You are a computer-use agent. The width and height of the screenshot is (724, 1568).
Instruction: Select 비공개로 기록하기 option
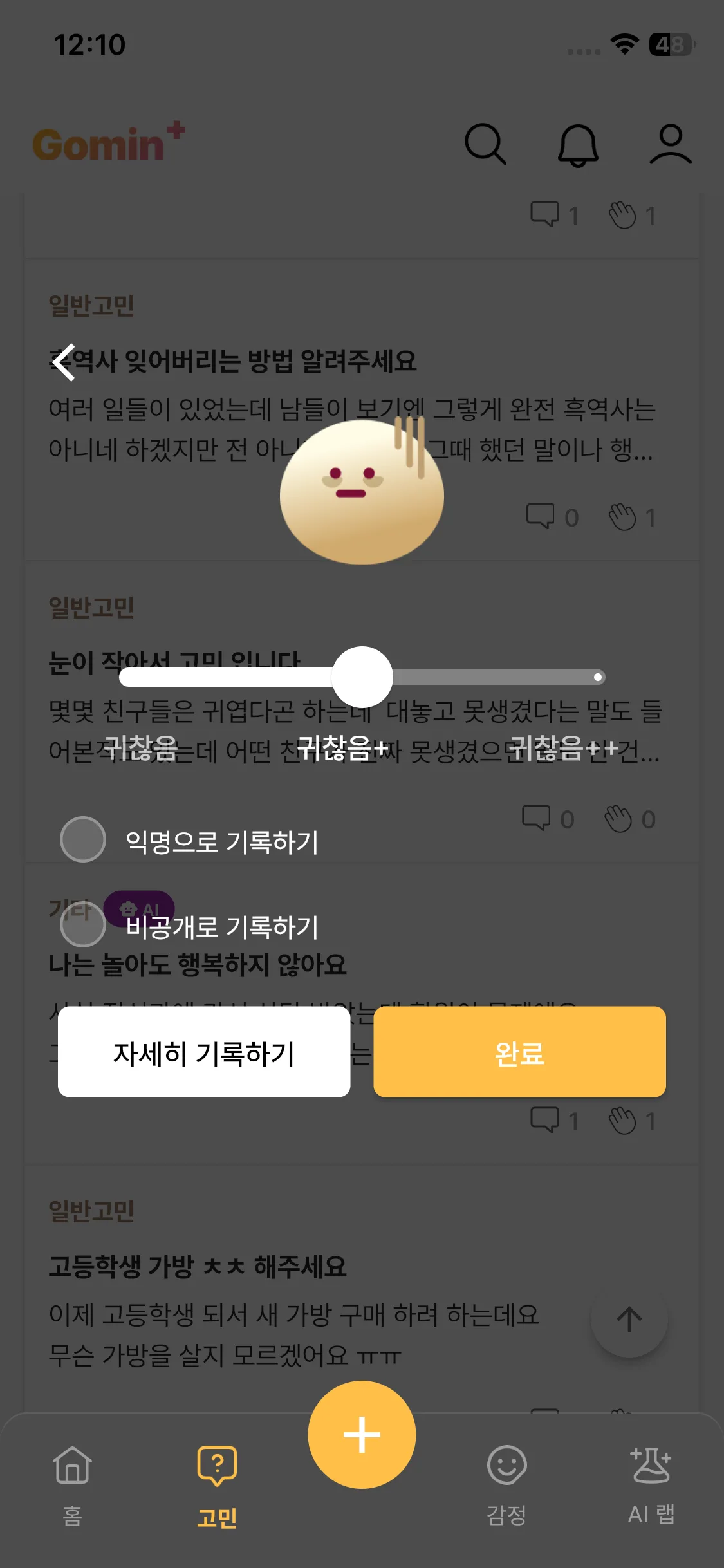[83, 924]
